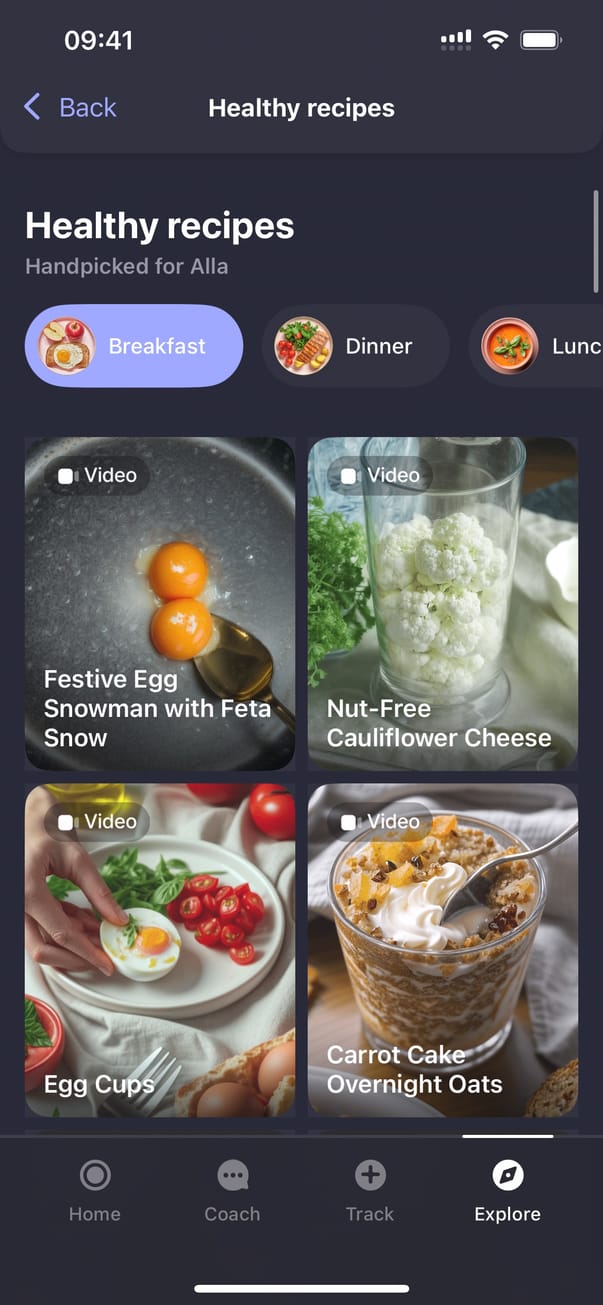Go to the Track tab
603x1305 pixels.
[x=370, y=1192]
